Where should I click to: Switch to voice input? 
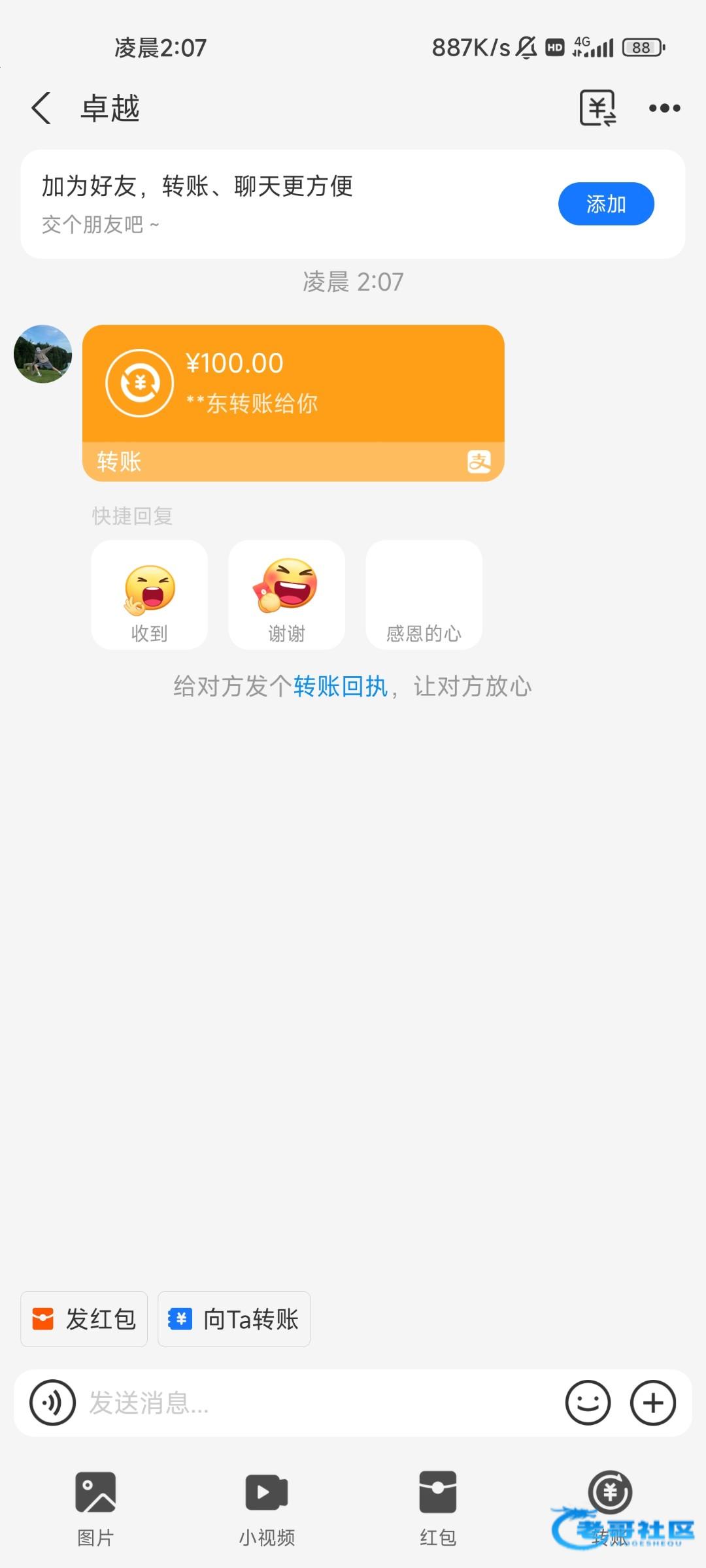click(53, 1403)
